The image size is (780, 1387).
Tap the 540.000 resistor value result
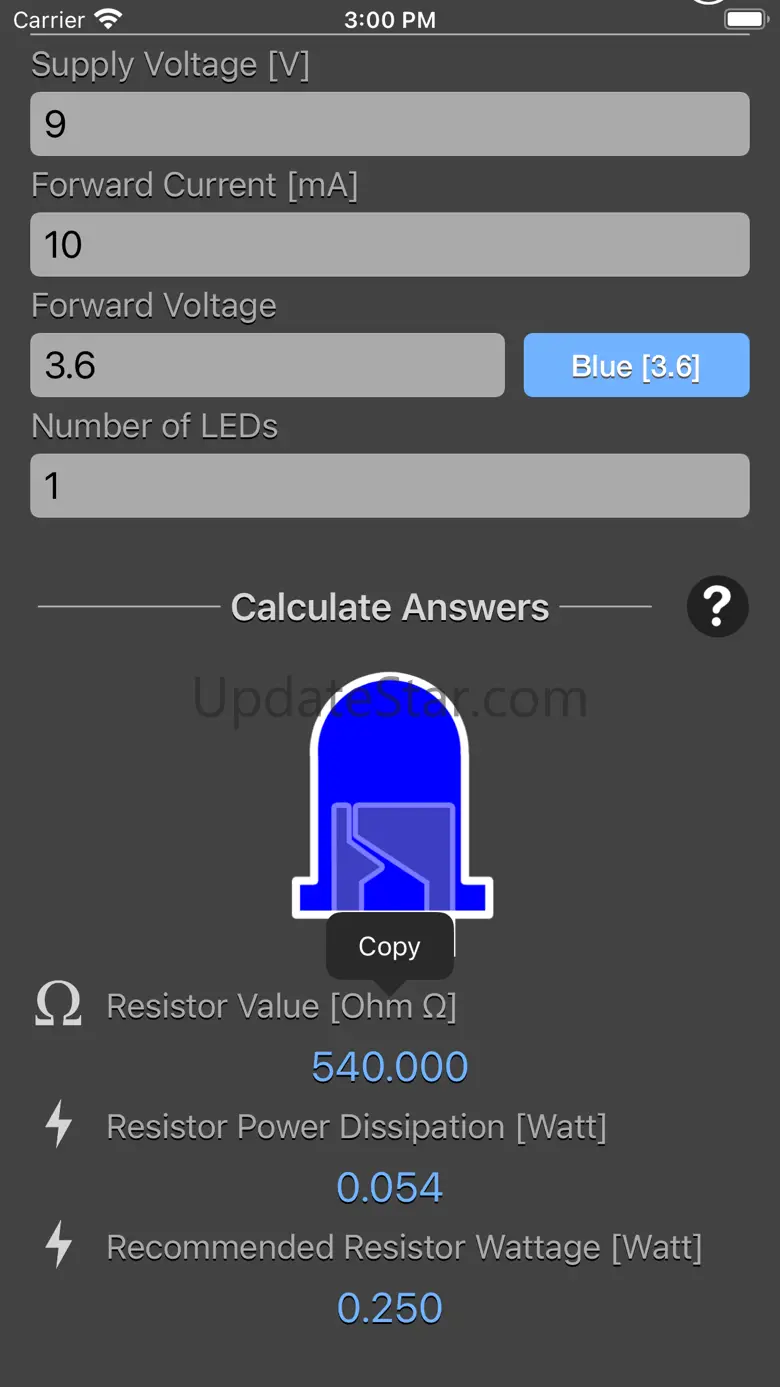pyautogui.click(x=389, y=1067)
